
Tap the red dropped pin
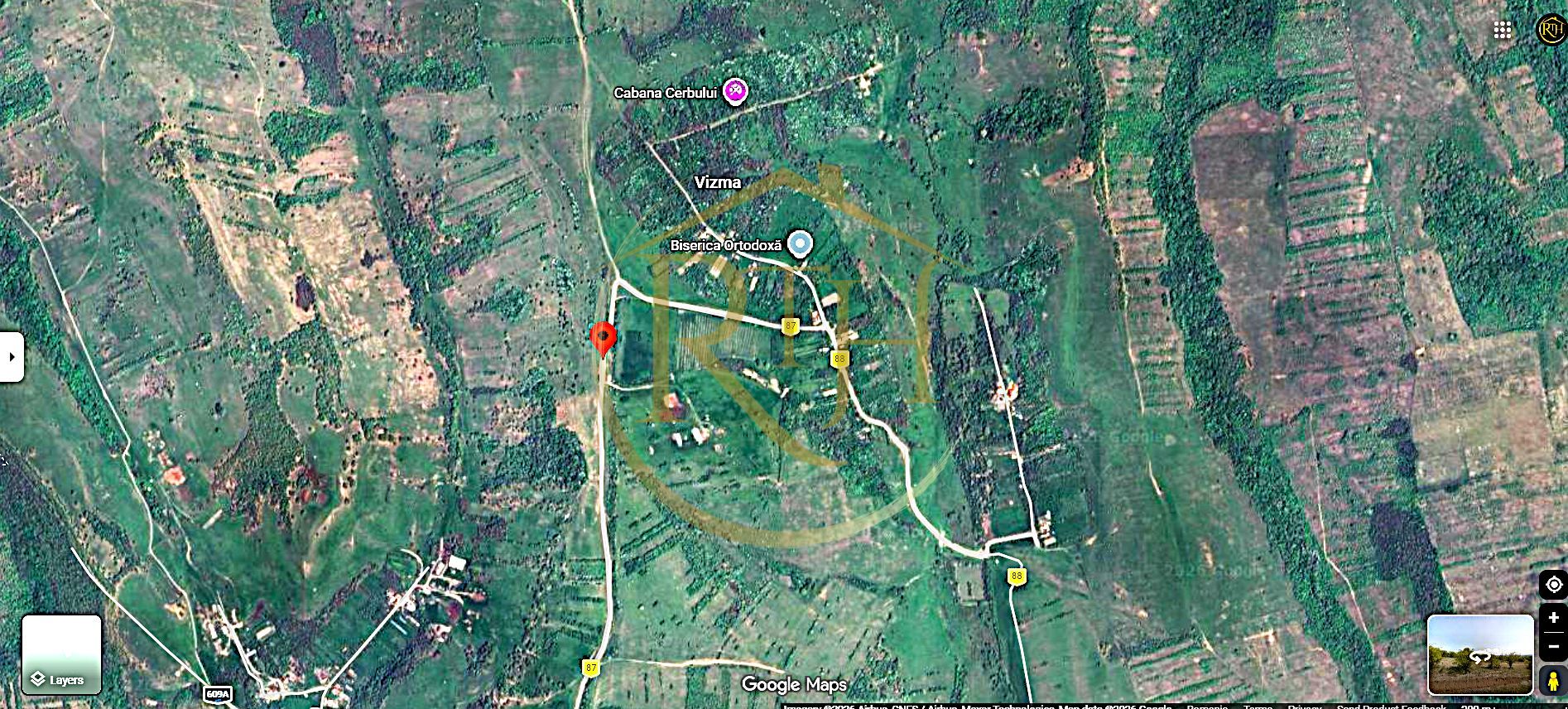coord(604,338)
